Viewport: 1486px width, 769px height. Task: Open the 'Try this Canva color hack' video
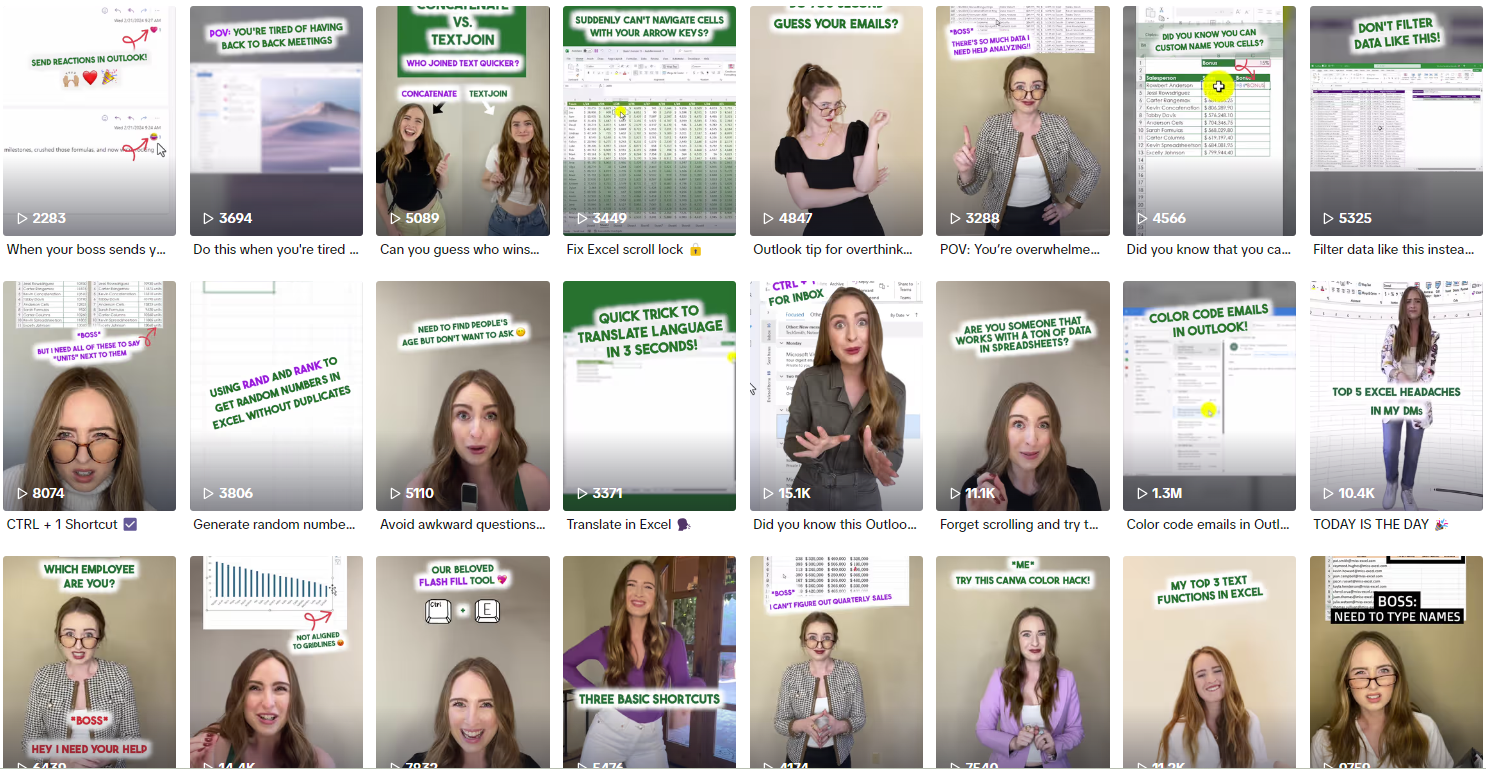tap(1022, 660)
